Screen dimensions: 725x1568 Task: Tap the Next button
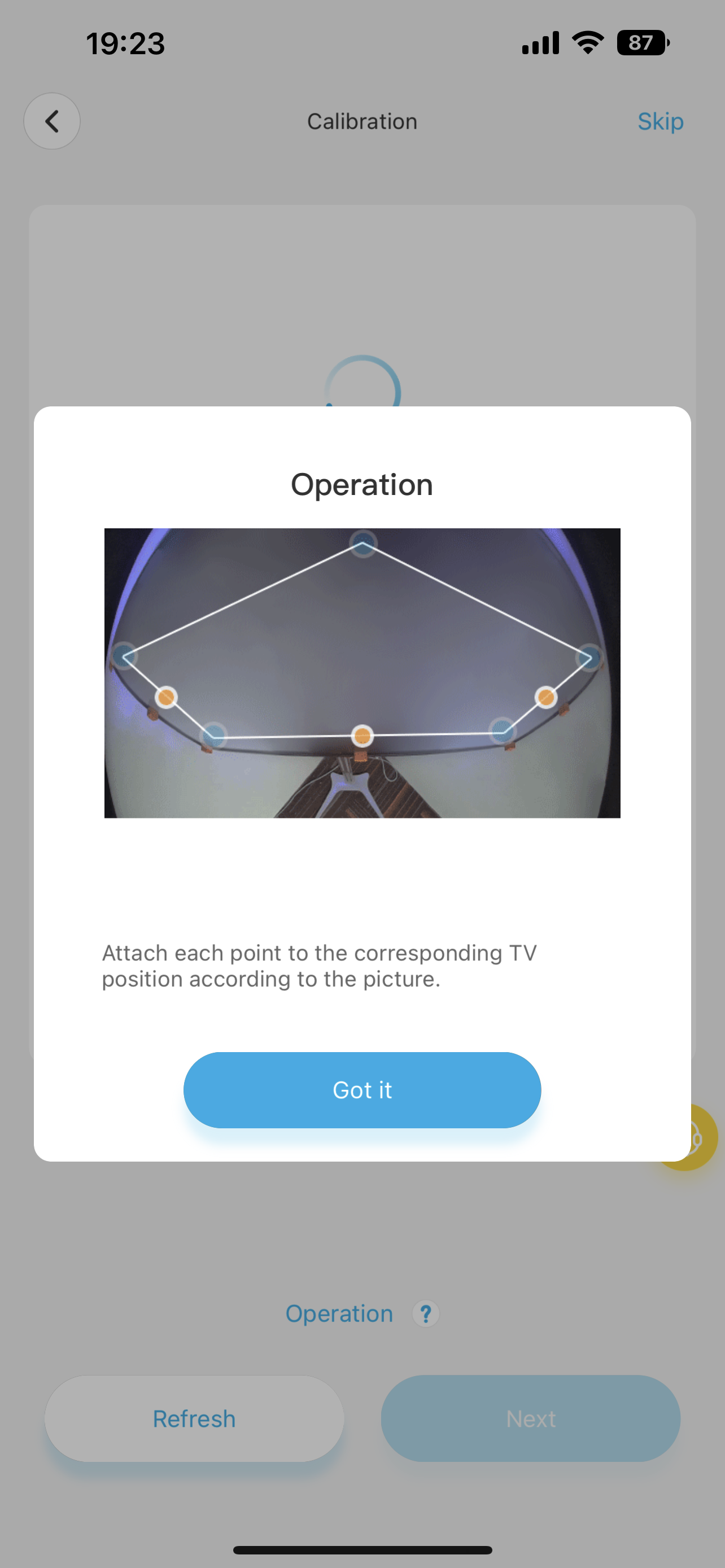(x=530, y=1418)
